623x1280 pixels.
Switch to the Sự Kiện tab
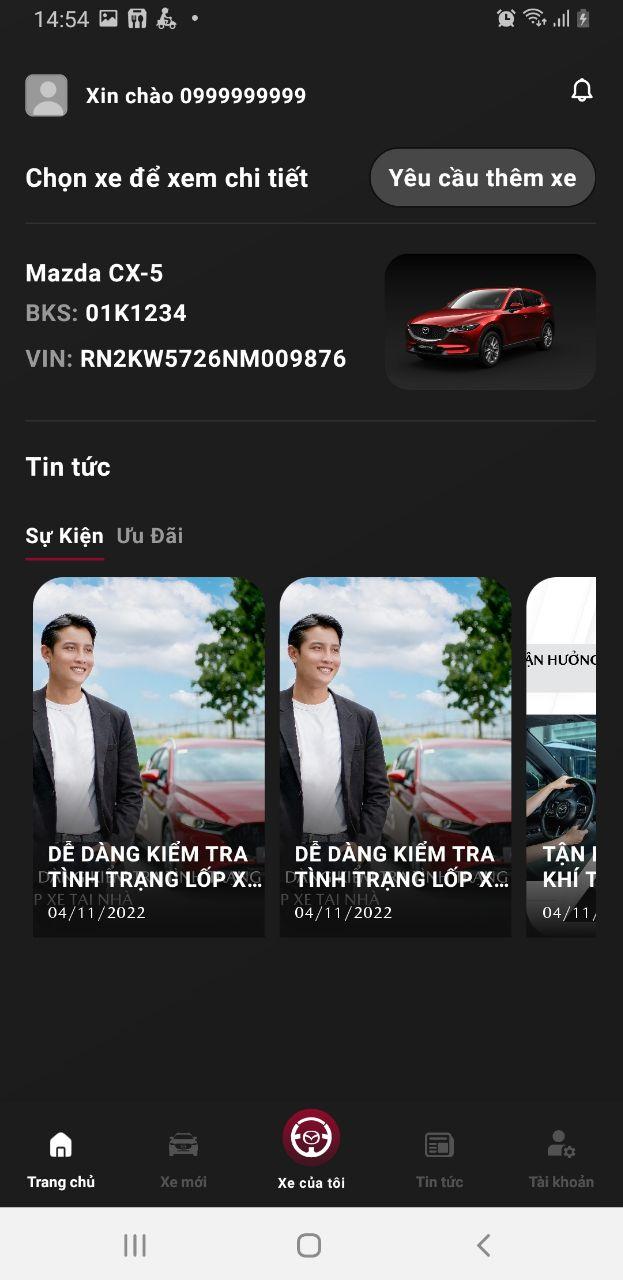64,536
